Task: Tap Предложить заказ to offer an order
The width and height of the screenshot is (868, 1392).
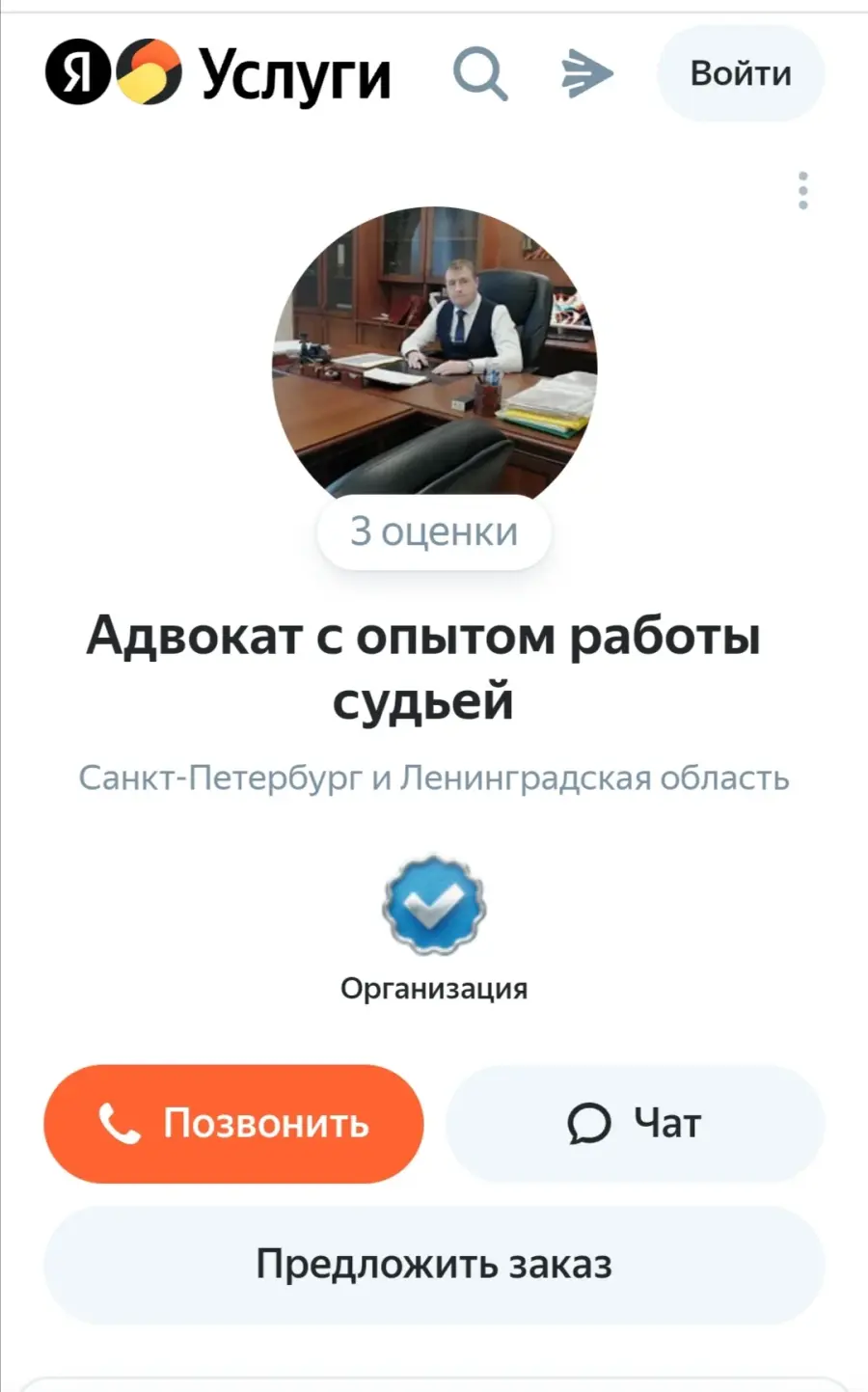Action: 434,1265
